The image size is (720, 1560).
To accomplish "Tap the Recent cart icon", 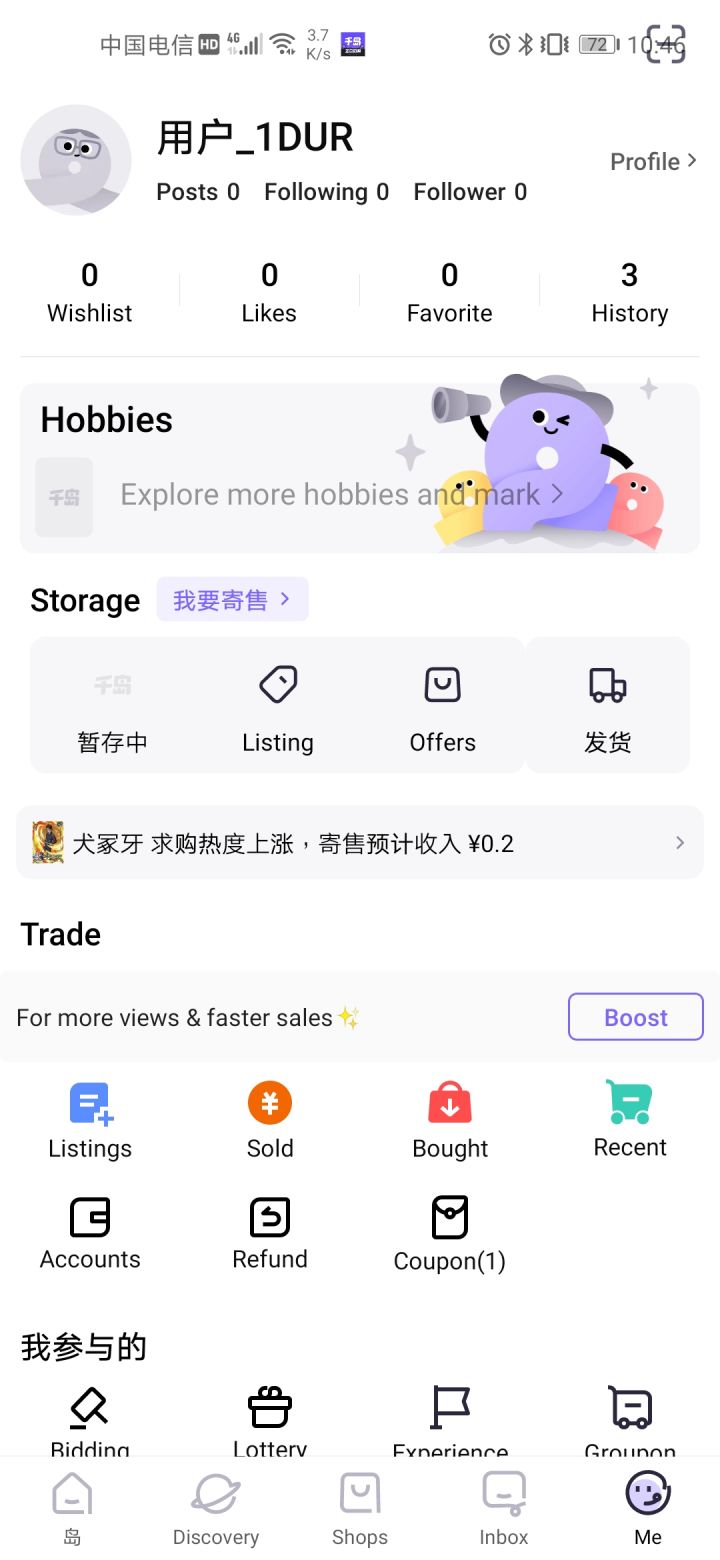I will 629,1102.
